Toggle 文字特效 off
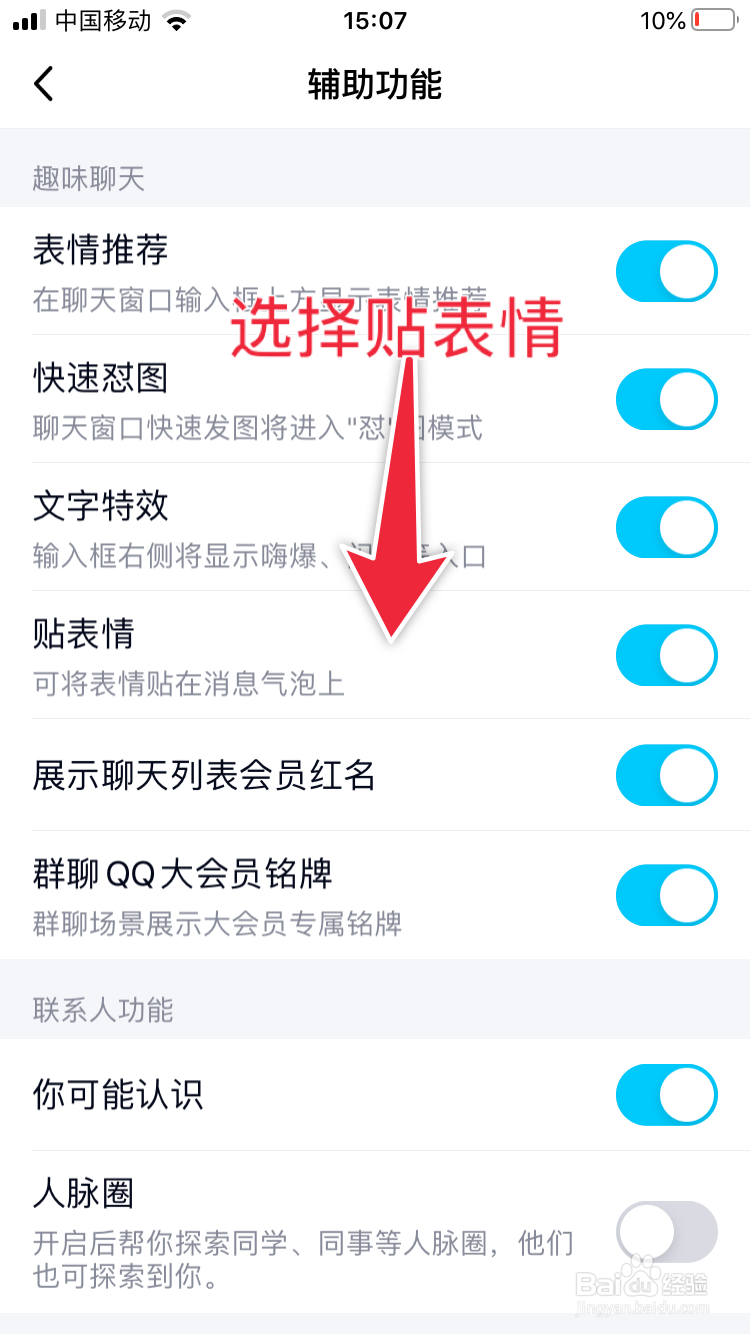Viewport: 750px width, 1334px height. (x=666, y=527)
